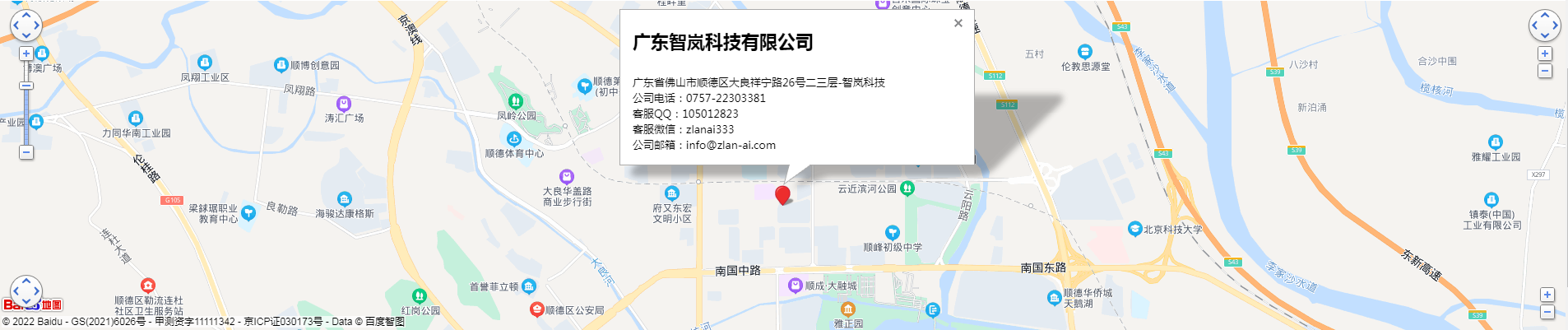Tap the vertical zoom level slider track

[x=26, y=115]
